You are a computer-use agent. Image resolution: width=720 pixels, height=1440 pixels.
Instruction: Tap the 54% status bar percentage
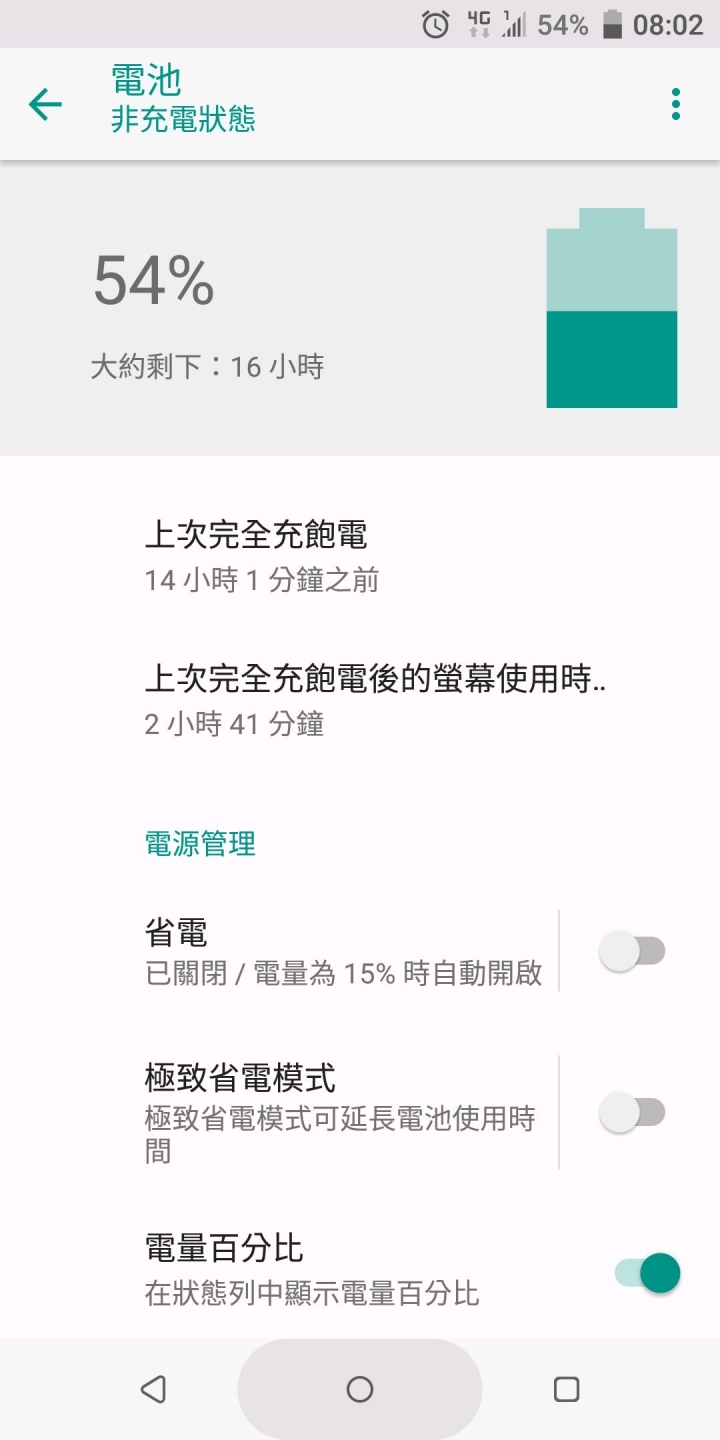click(x=565, y=23)
